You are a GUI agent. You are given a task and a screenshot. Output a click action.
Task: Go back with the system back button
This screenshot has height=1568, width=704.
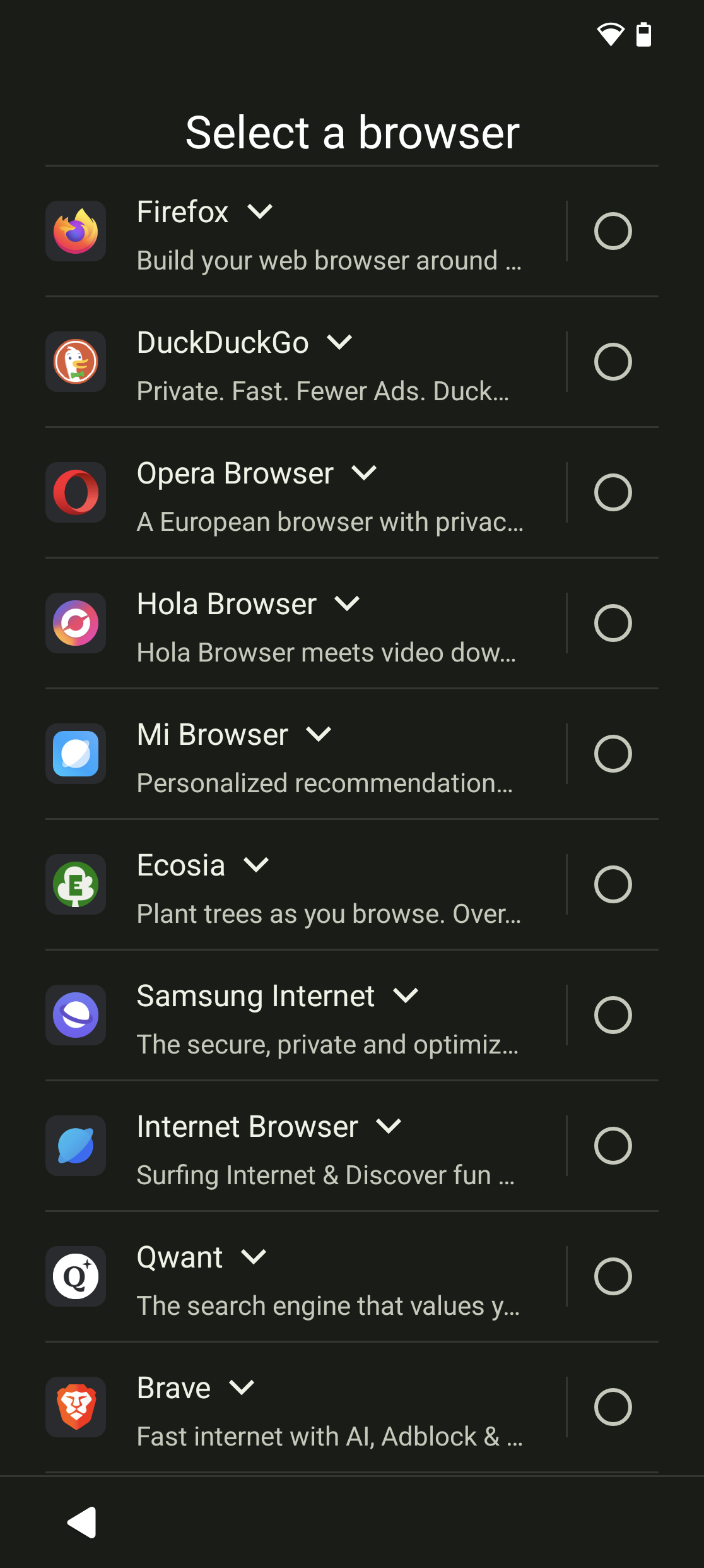point(82,1523)
